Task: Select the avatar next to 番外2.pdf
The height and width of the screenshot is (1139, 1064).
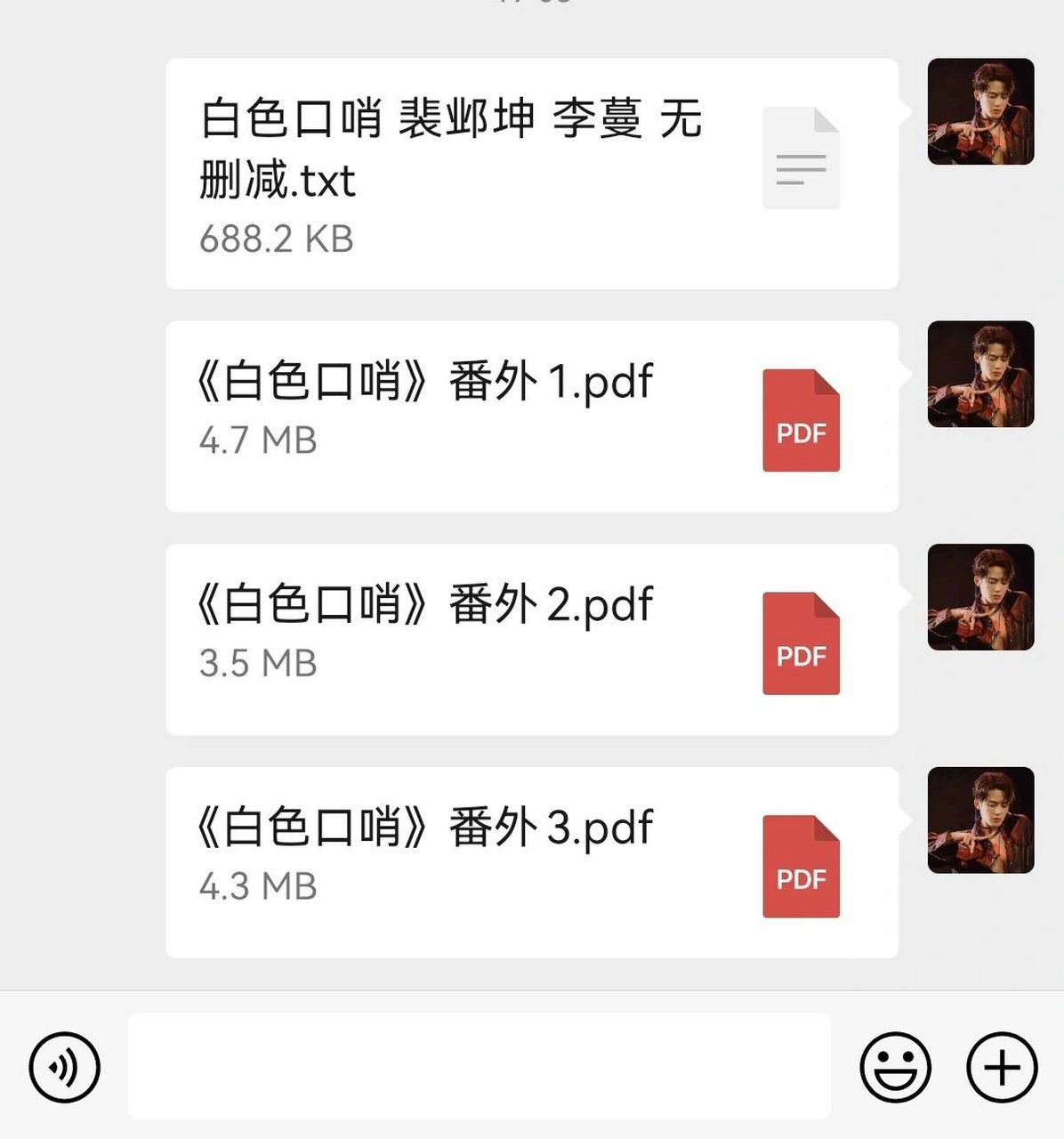Action: coord(983,596)
